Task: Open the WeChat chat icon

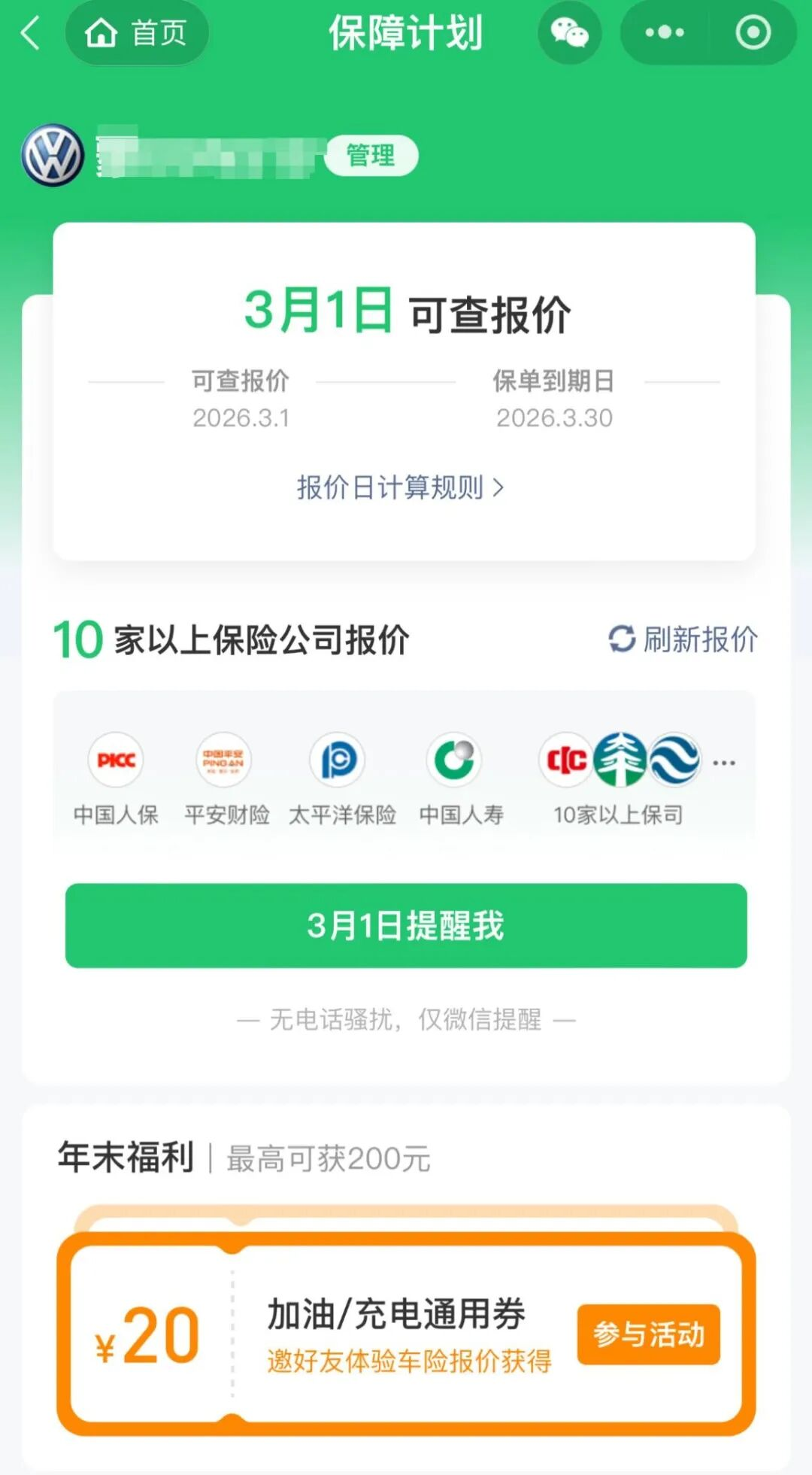Action: coord(569,34)
